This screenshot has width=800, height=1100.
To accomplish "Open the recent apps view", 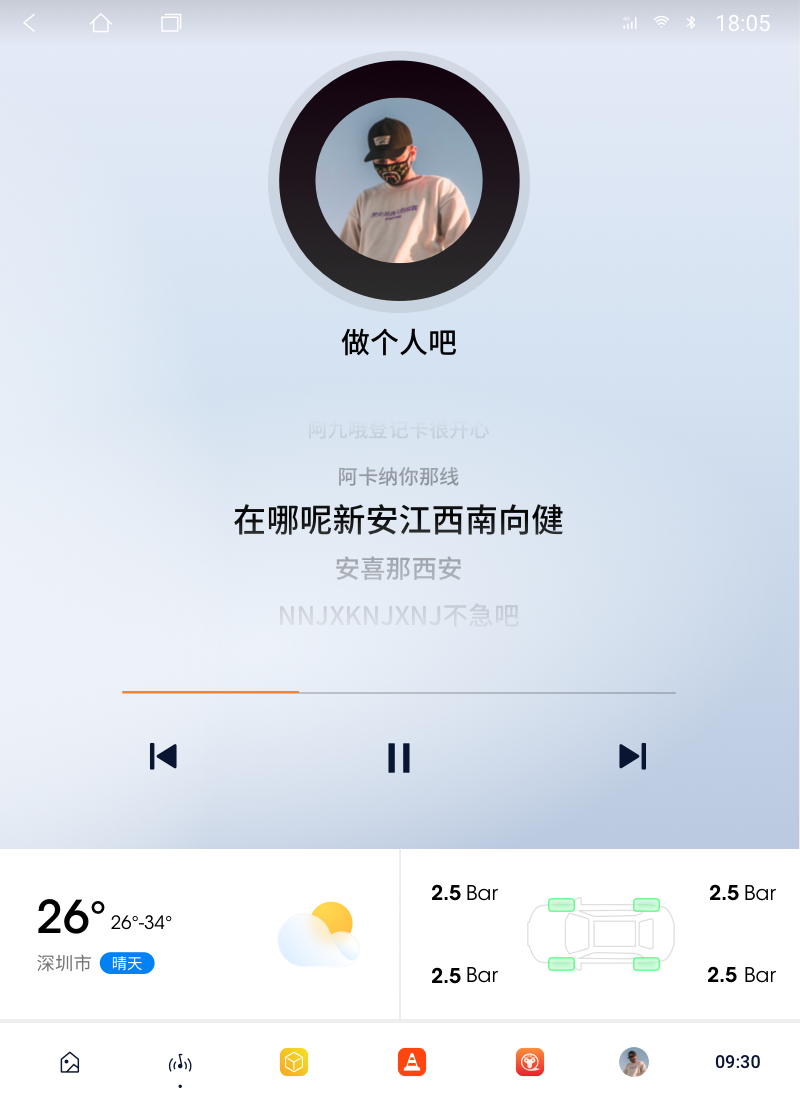I will (171, 23).
